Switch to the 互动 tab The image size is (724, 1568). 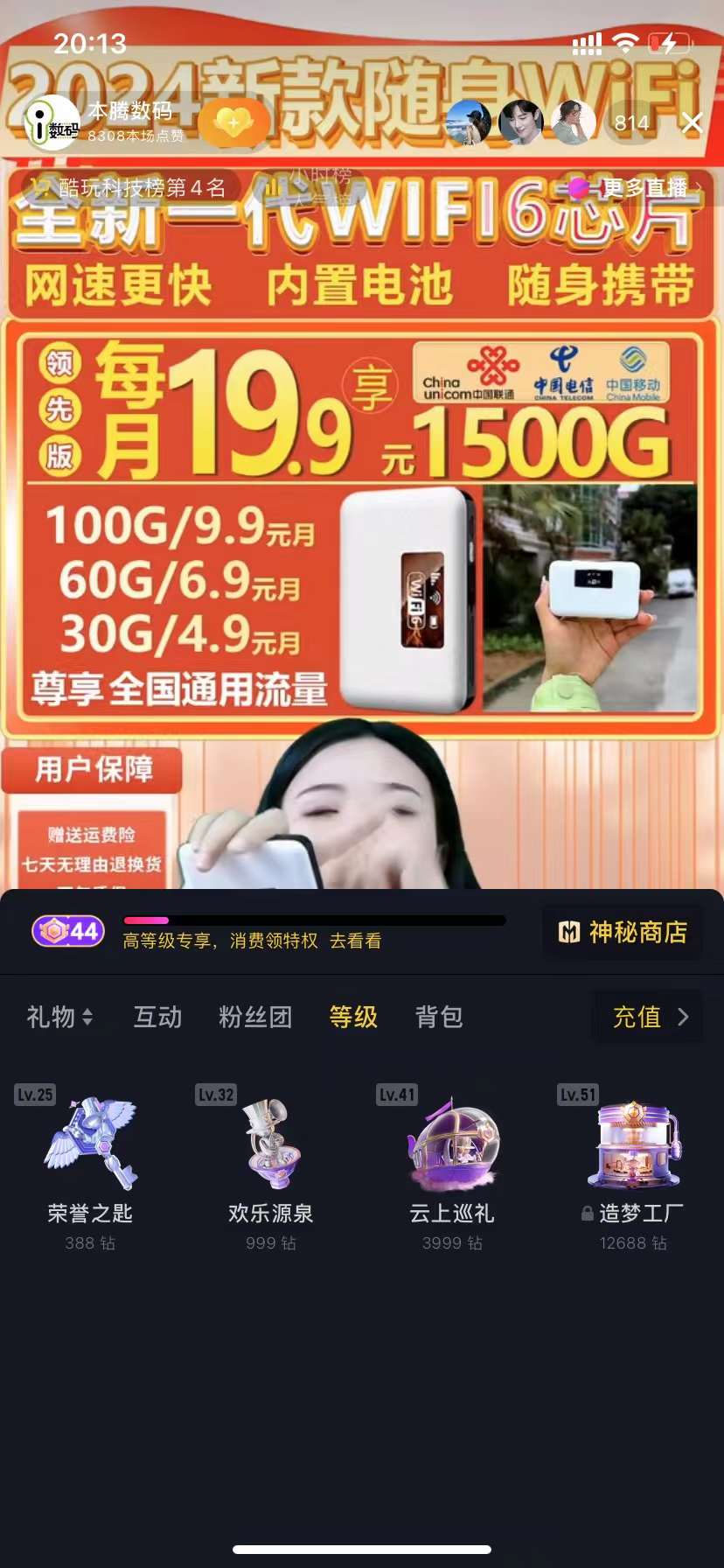click(157, 1017)
